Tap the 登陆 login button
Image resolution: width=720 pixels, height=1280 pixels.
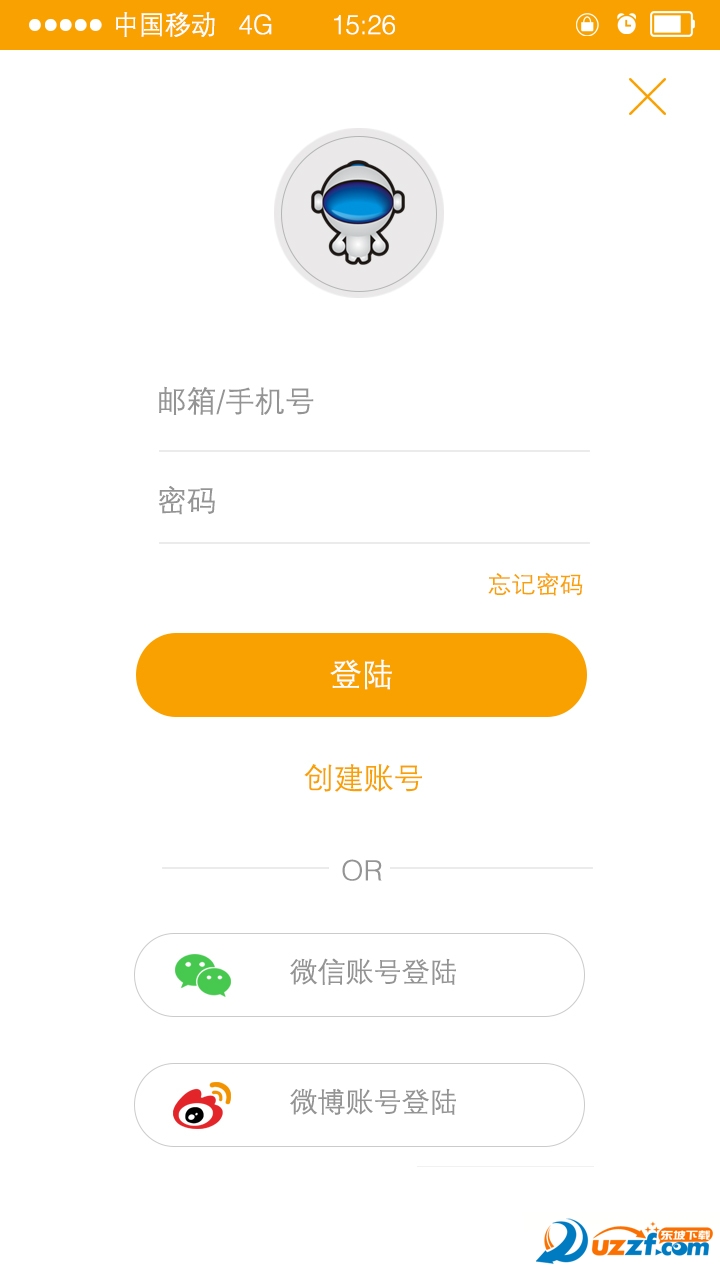[x=360, y=674]
